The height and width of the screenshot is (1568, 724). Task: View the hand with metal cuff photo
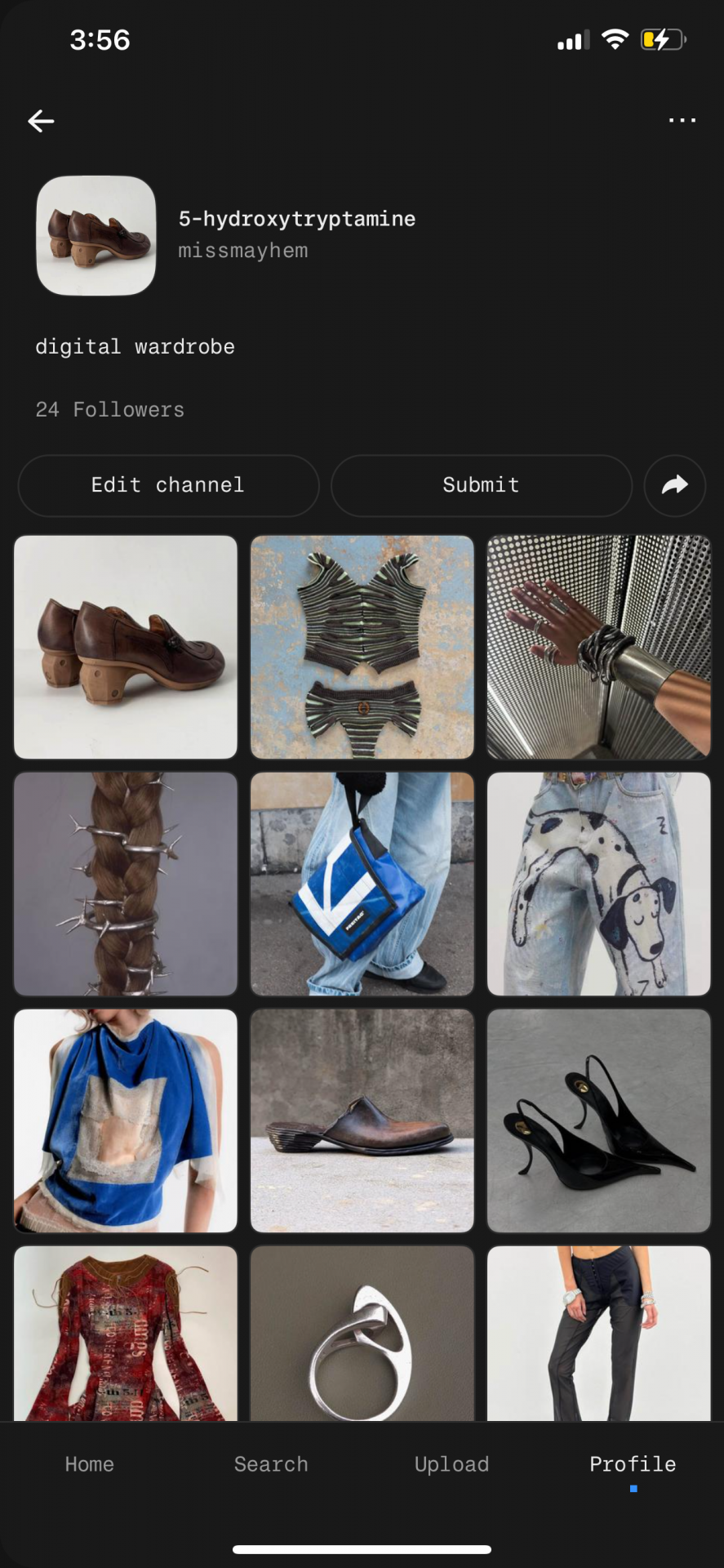click(x=598, y=647)
